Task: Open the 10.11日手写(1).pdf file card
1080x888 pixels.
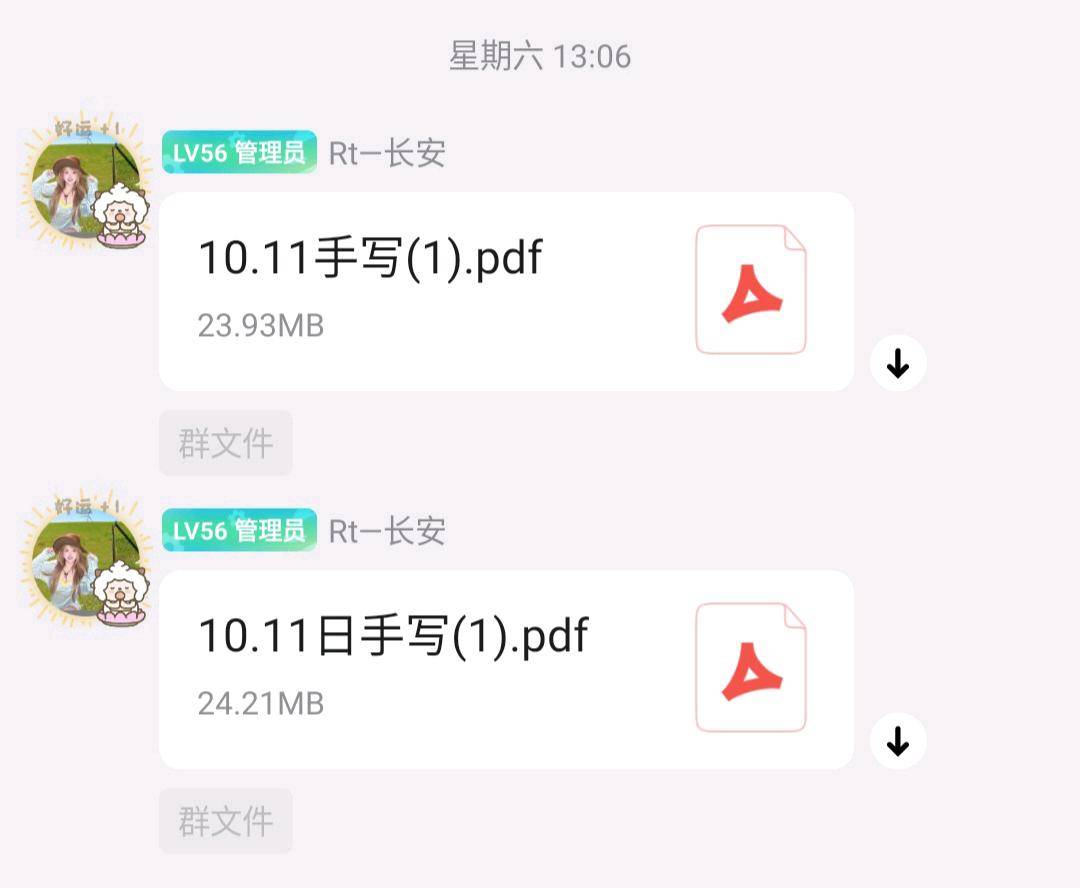Action: tap(505, 669)
